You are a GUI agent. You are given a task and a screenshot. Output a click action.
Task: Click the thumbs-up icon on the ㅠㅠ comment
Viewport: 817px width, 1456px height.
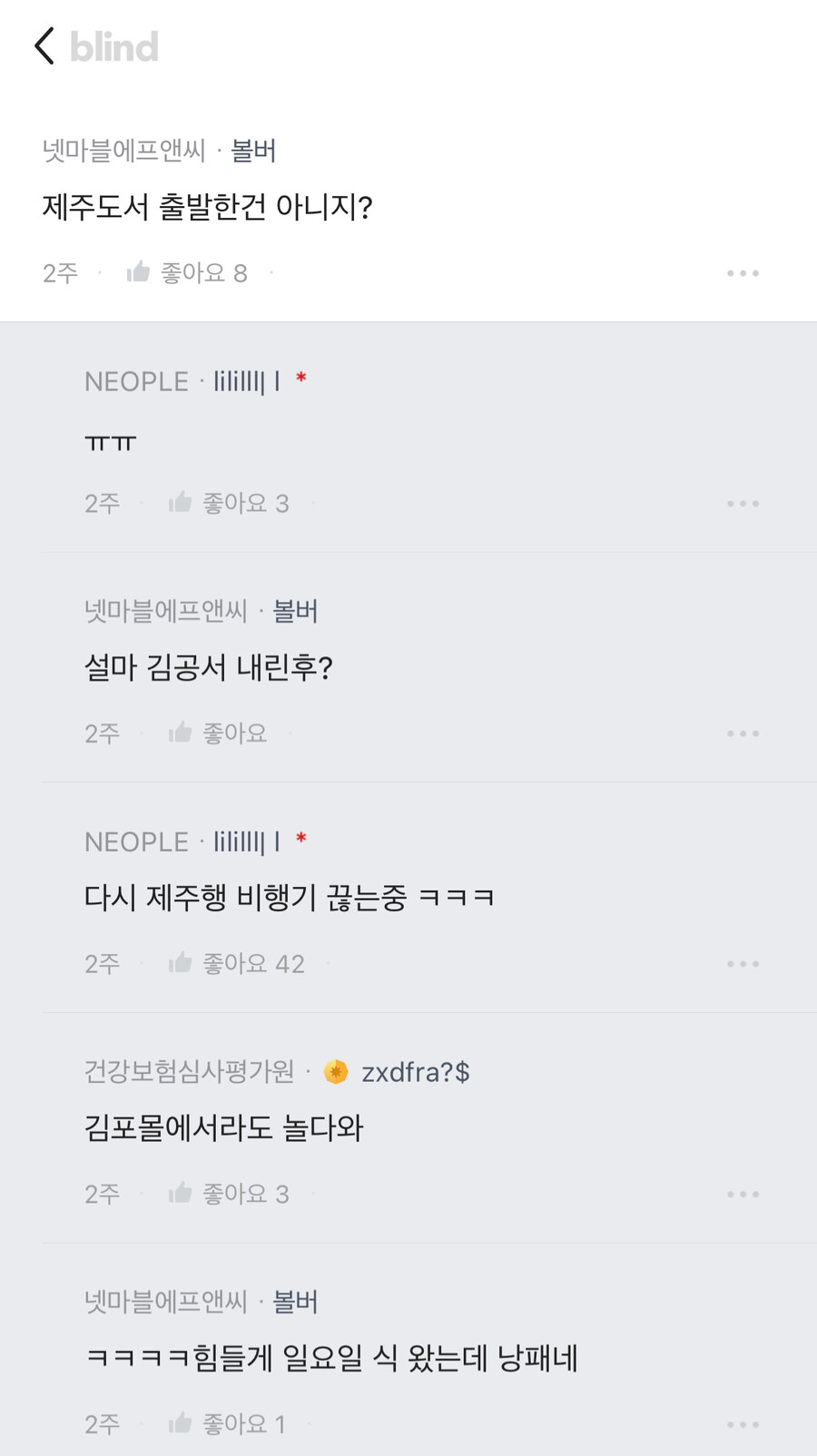(x=181, y=502)
